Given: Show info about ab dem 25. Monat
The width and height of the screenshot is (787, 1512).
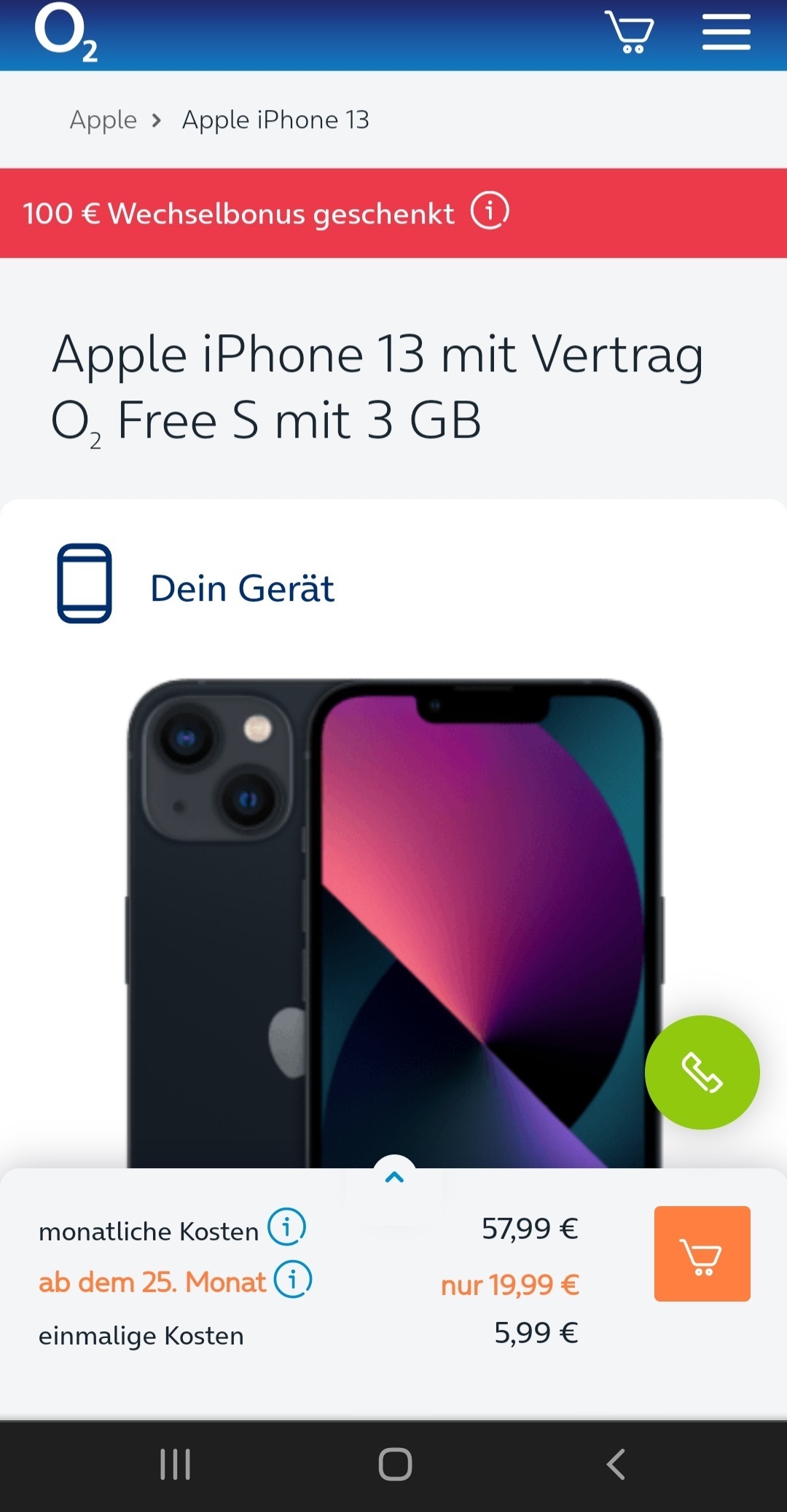Looking at the screenshot, I should click(293, 1279).
